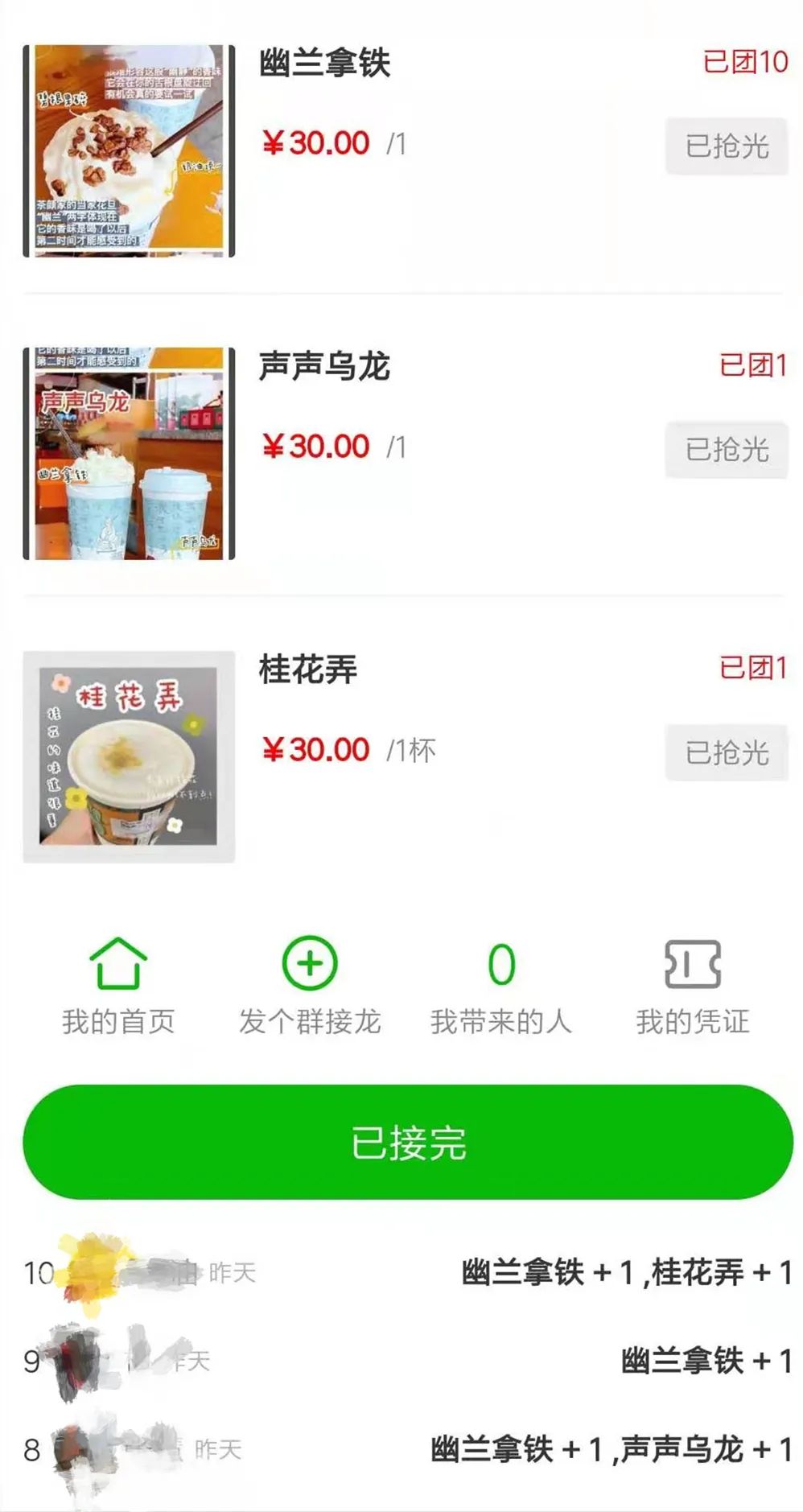This screenshot has width=803, height=1512.
Task: Open 我的首页 home page
Action: pyautogui.click(x=118, y=986)
